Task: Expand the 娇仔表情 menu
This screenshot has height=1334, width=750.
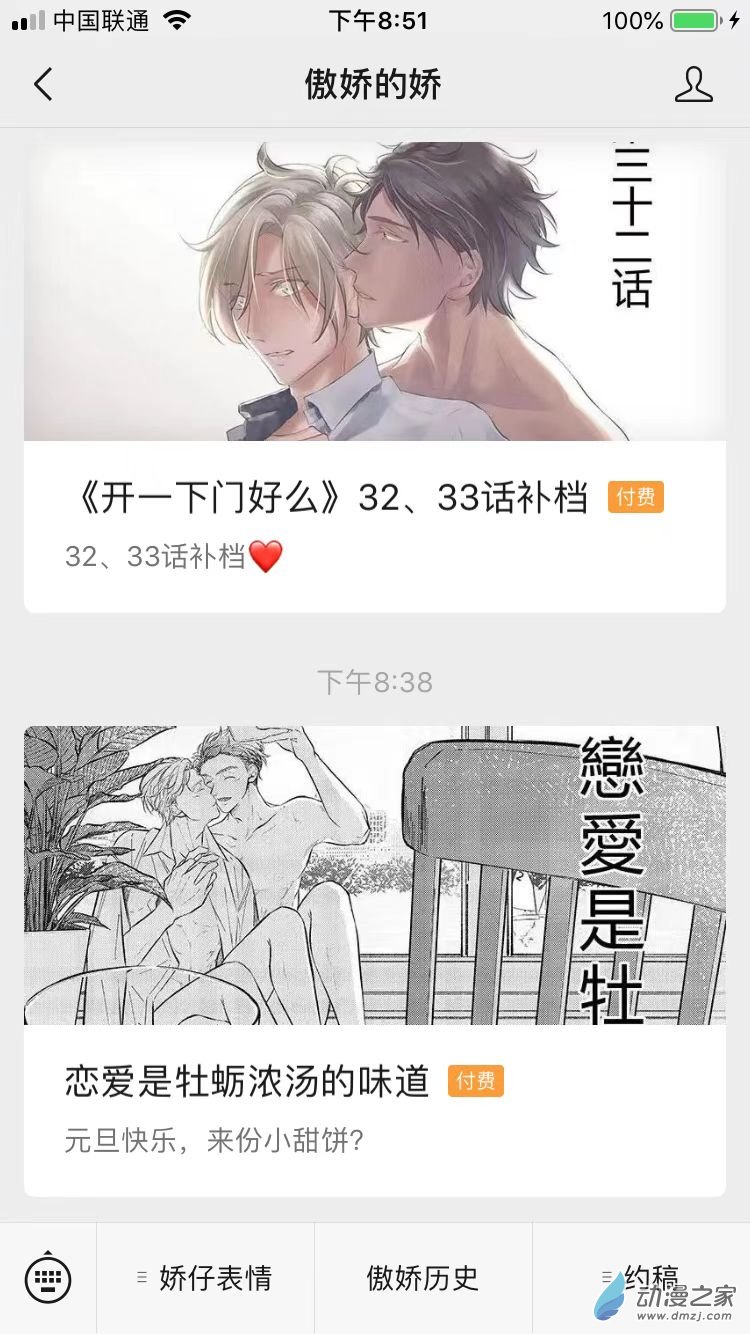Action: (205, 1278)
